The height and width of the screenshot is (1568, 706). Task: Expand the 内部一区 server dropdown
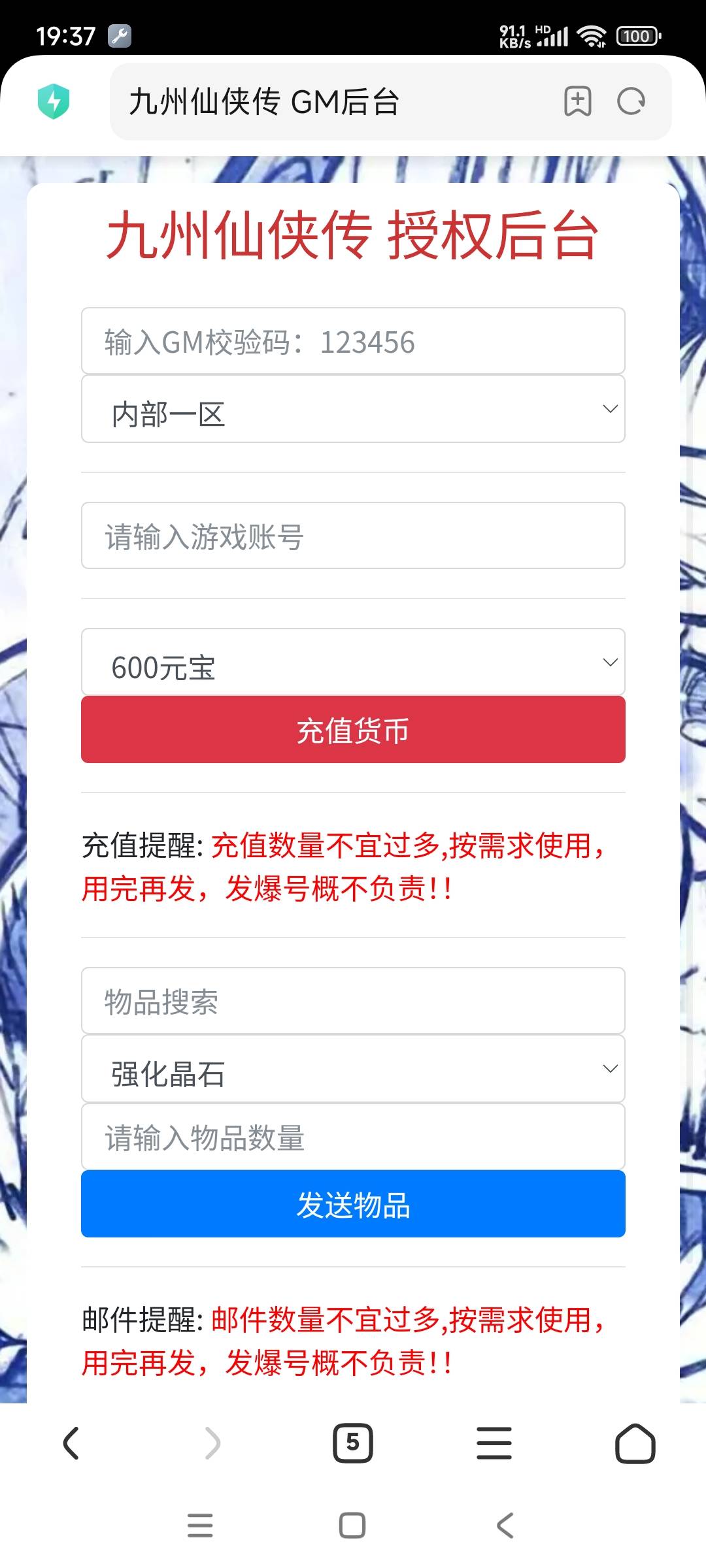(353, 410)
